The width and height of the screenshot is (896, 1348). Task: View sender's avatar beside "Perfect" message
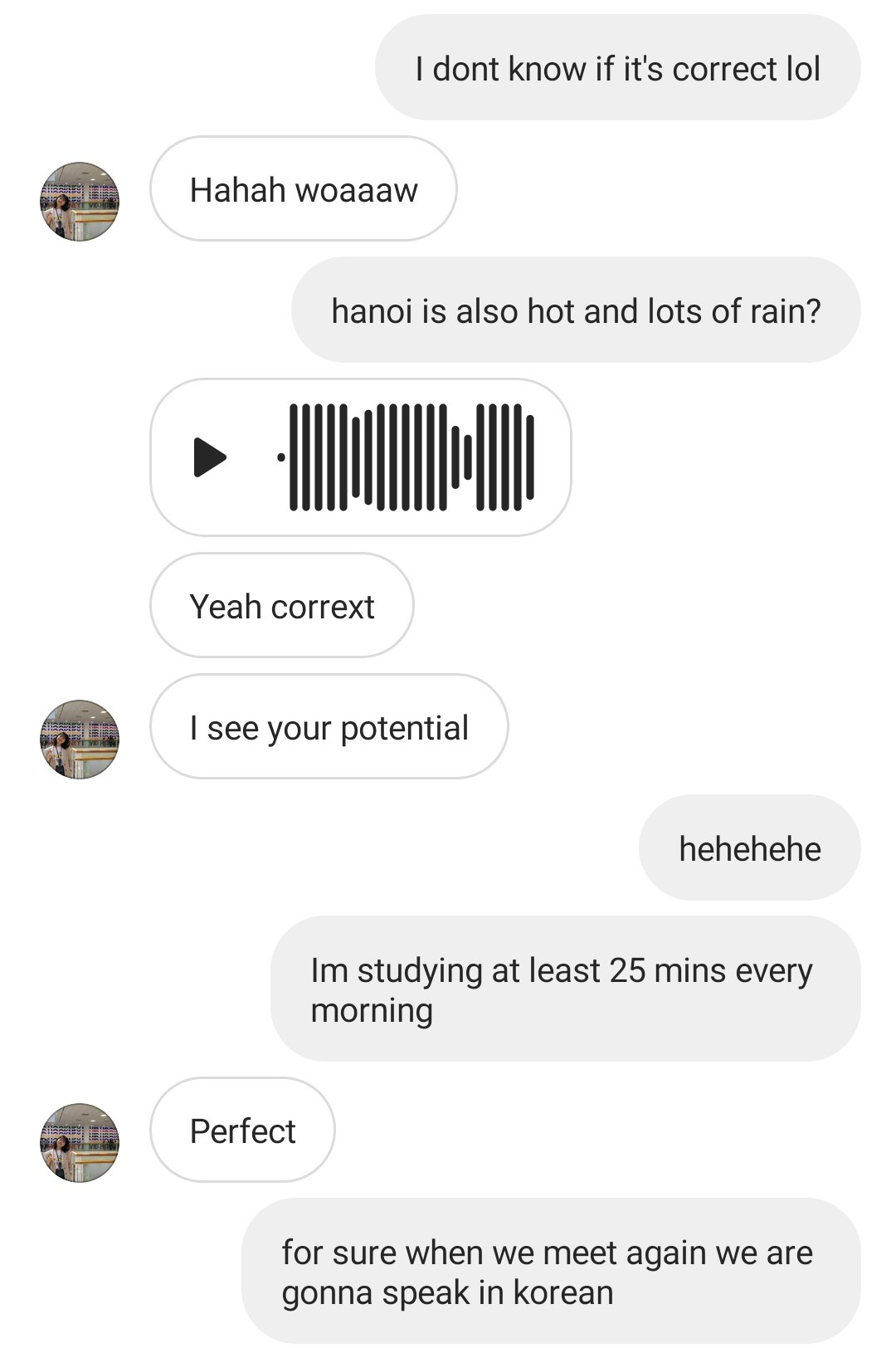pos(80,1142)
